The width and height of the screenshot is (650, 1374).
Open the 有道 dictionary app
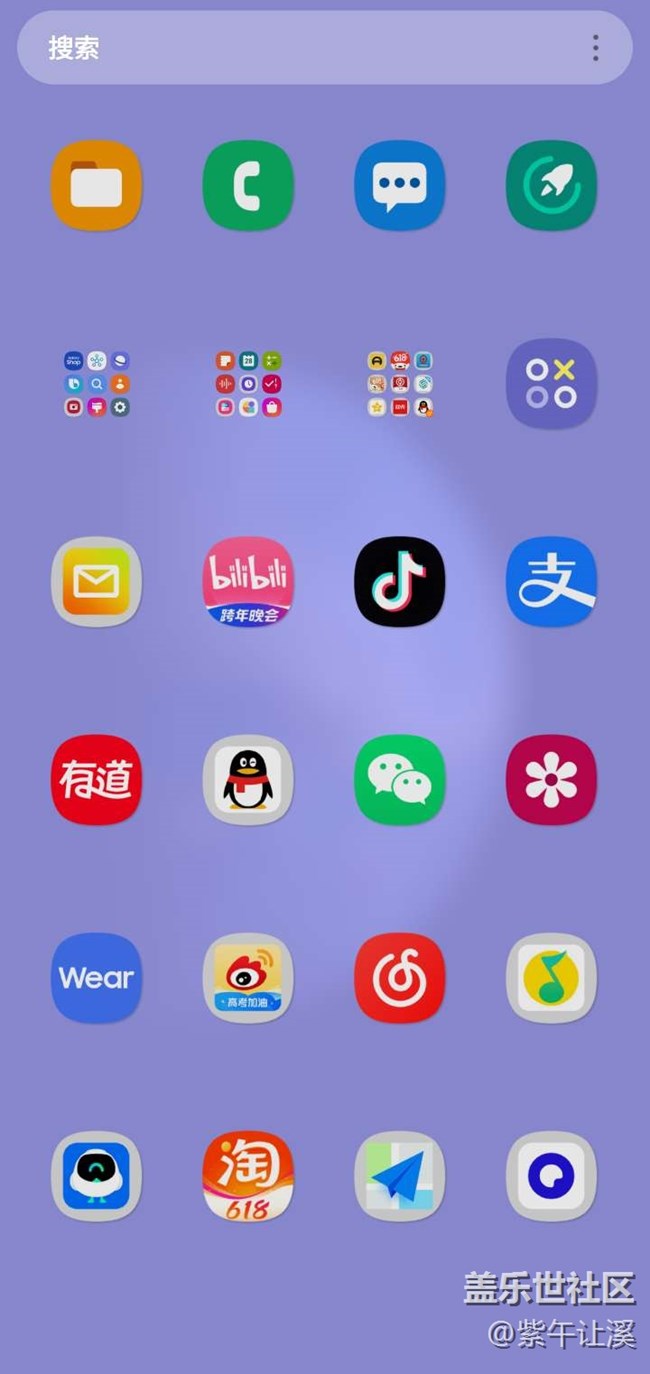(96, 780)
